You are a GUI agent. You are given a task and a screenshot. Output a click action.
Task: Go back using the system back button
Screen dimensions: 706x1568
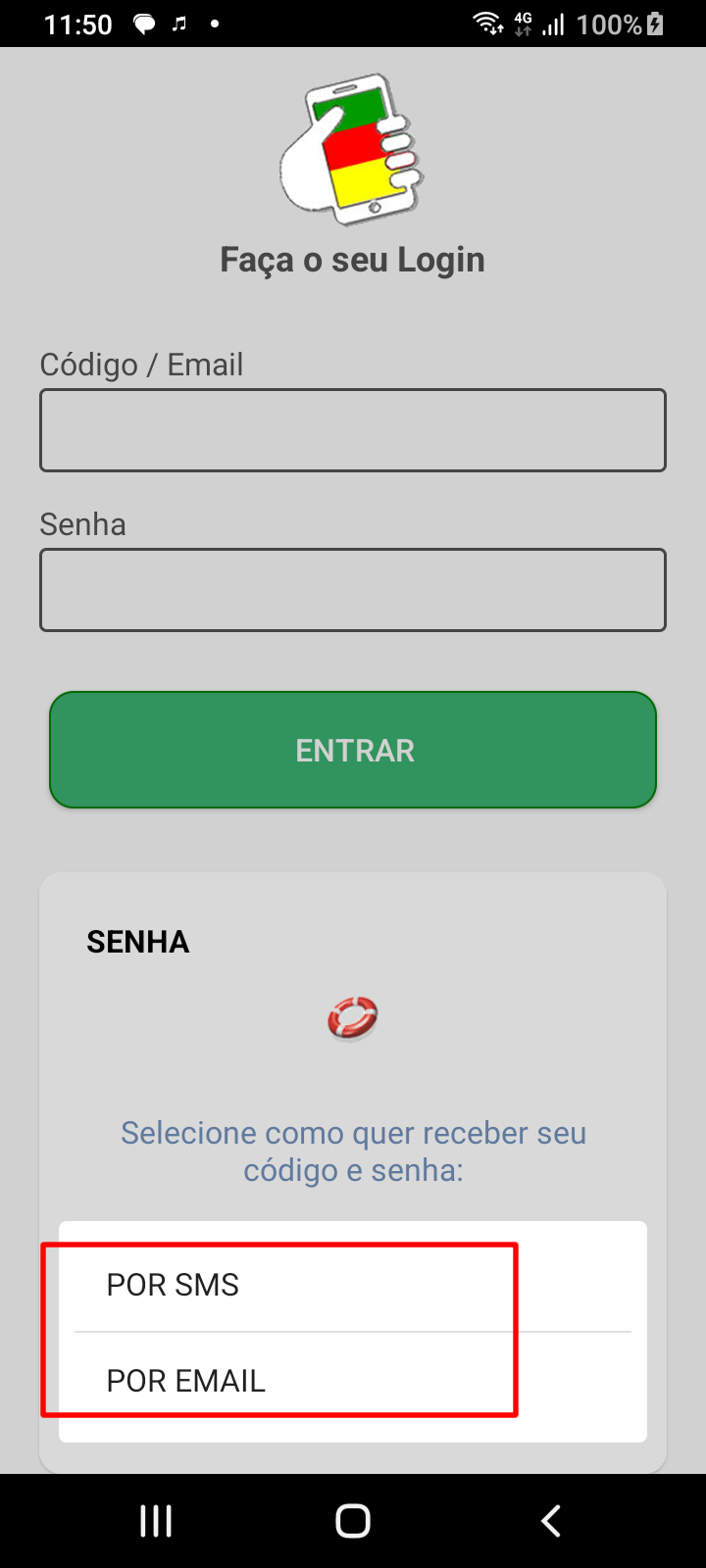pyautogui.click(x=551, y=1521)
